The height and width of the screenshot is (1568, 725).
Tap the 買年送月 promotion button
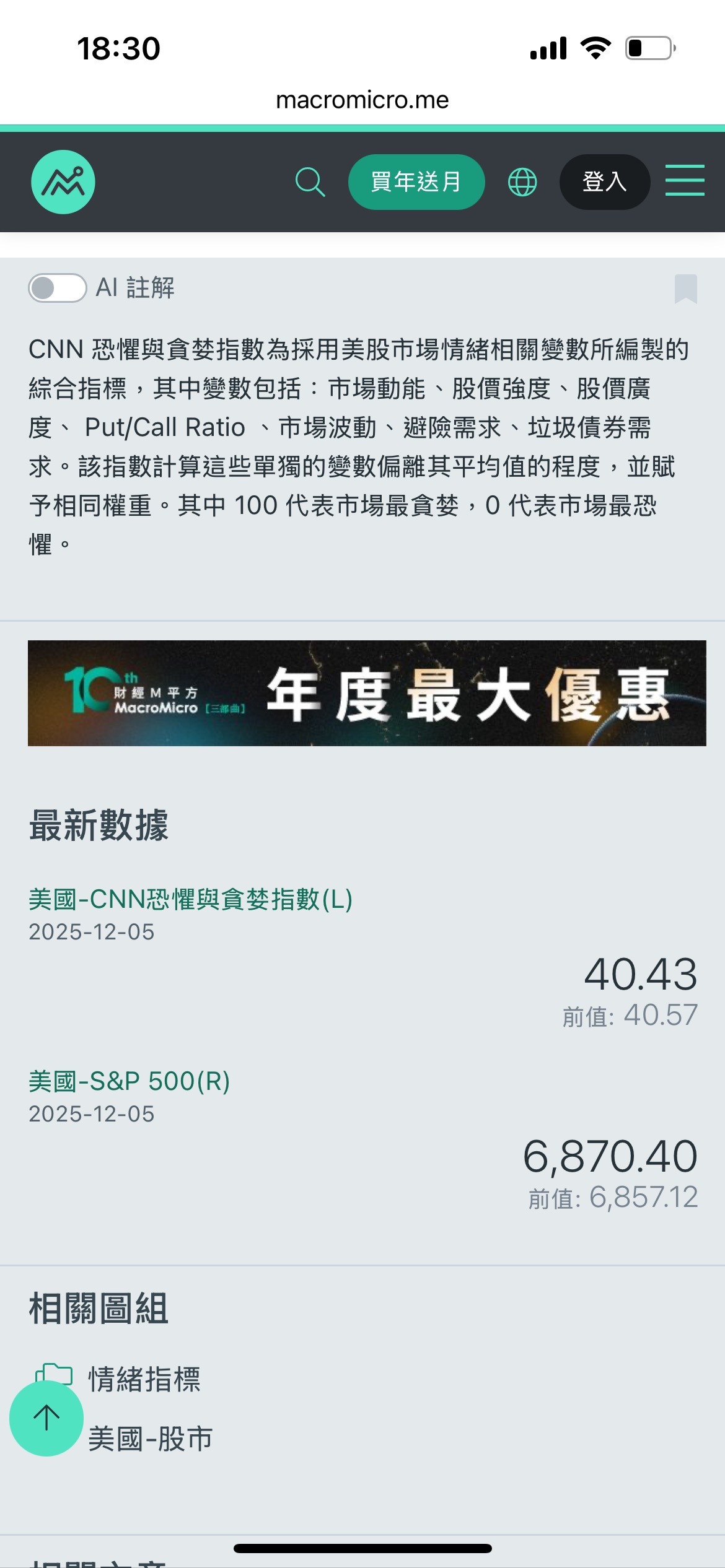coord(416,182)
